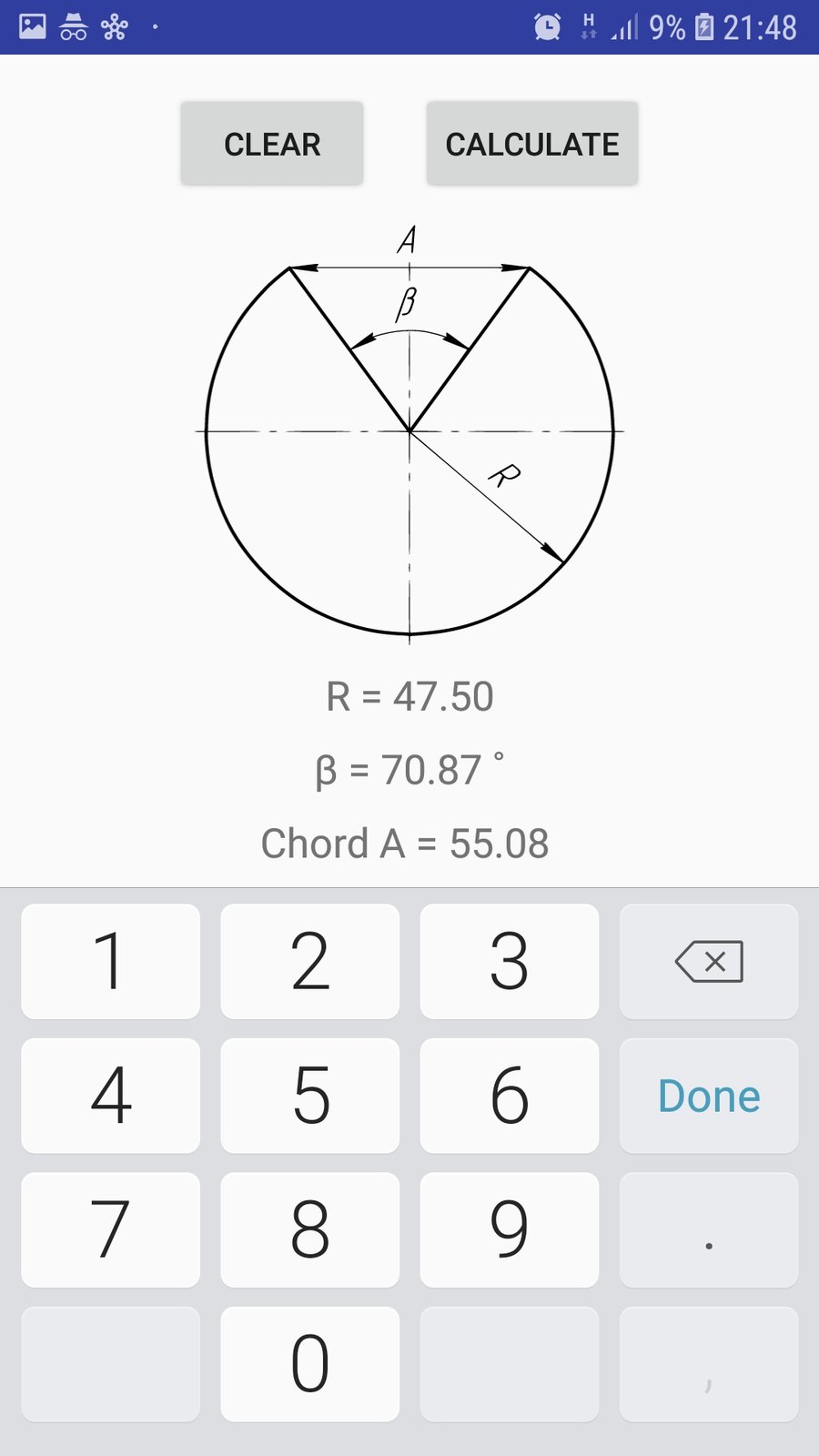Enter digit 1 on the keypad
The width and height of the screenshot is (819, 1456).
click(110, 961)
